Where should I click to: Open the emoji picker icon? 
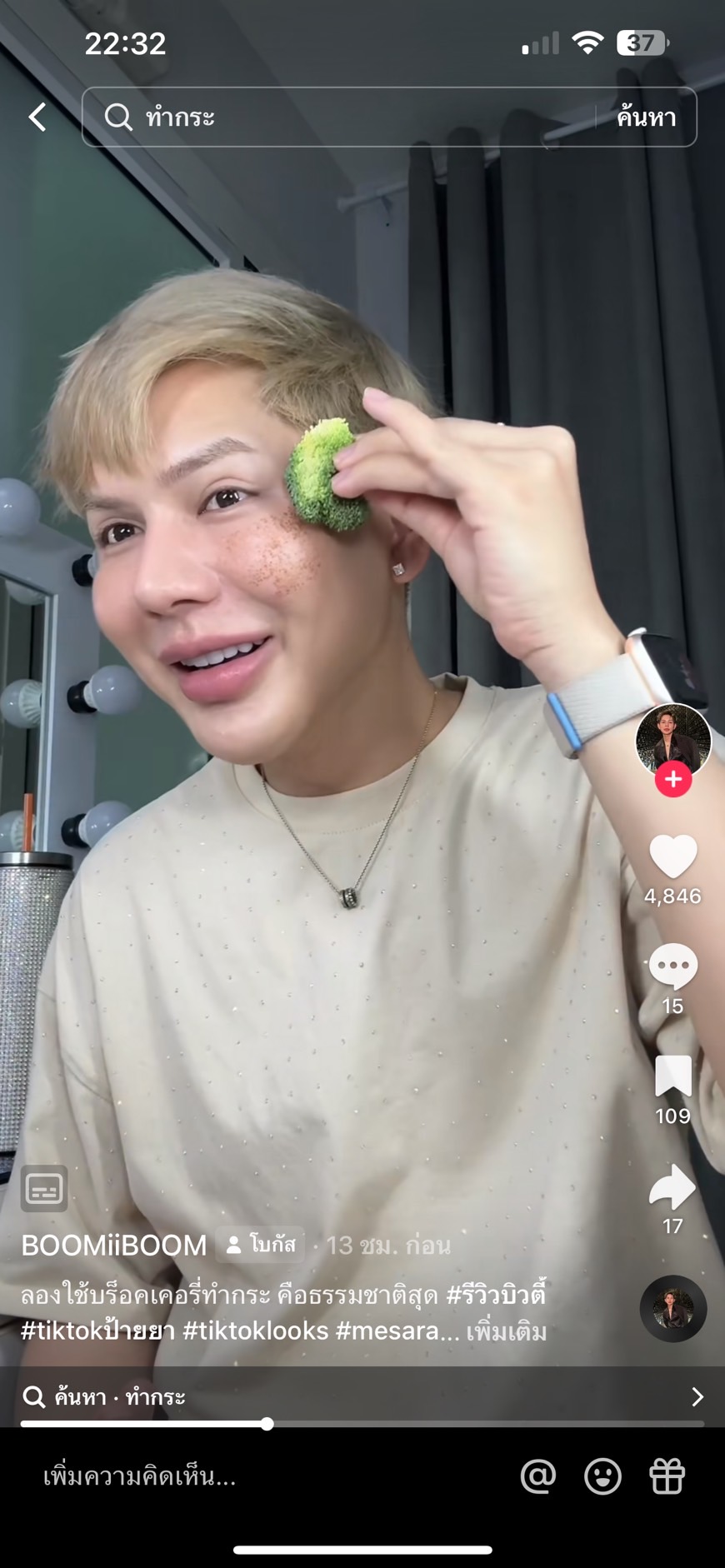coord(602,1476)
